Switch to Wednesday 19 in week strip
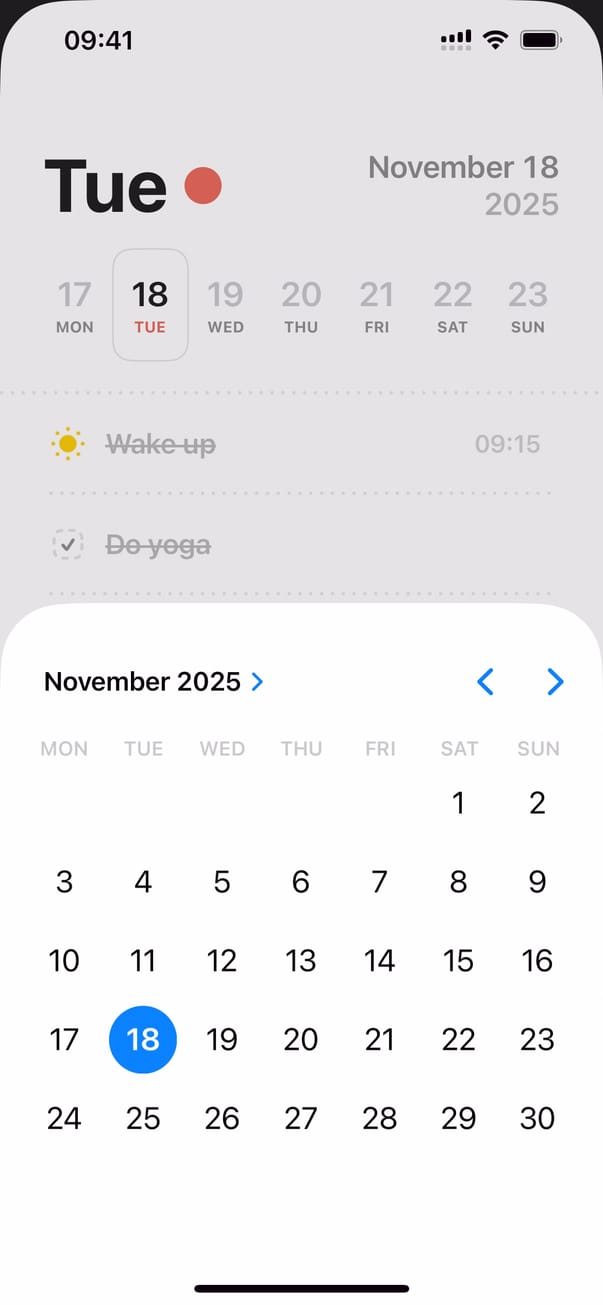Viewport: 603px width, 1305px height. tap(225, 305)
